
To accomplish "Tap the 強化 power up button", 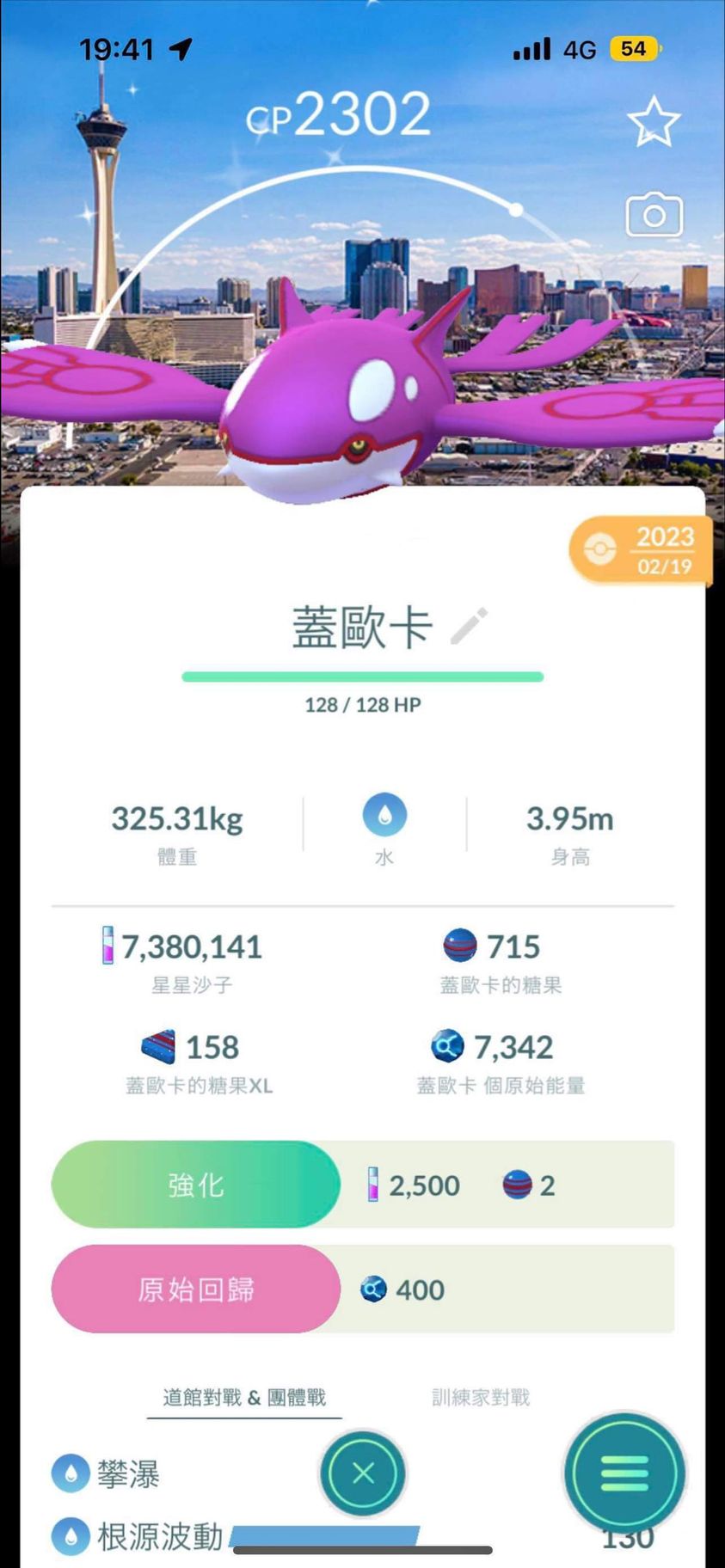I will (x=196, y=1185).
